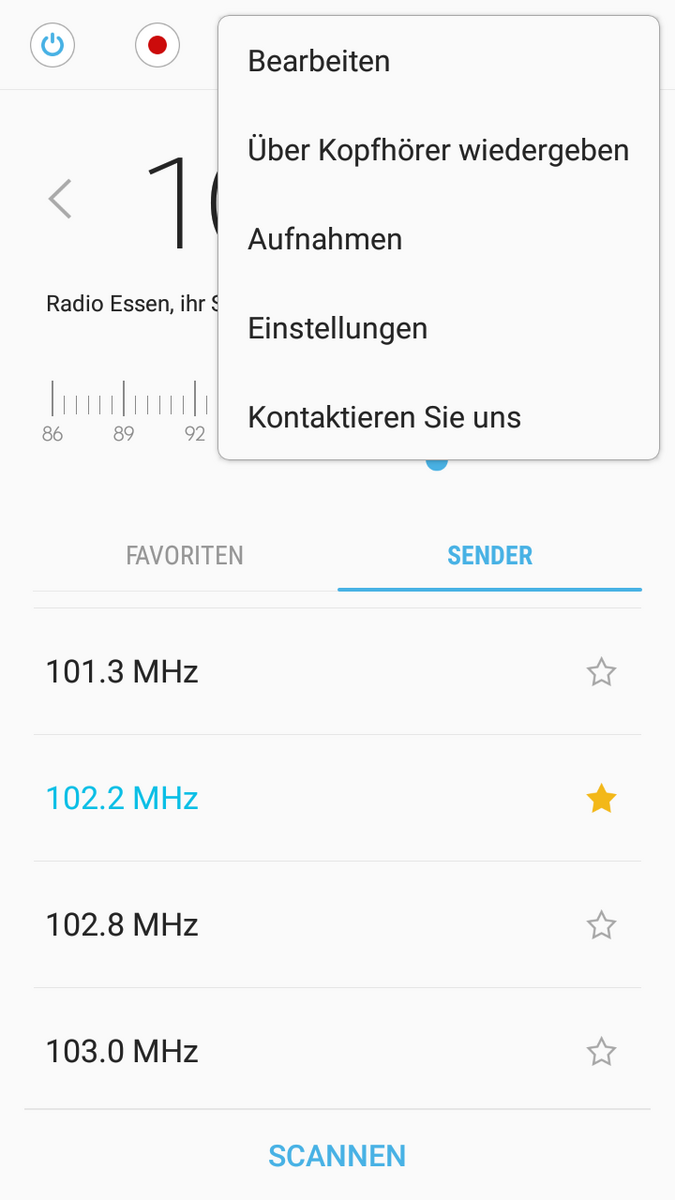Open Aufnahmen from the menu
This screenshot has width=675, height=1200.
click(x=325, y=239)
